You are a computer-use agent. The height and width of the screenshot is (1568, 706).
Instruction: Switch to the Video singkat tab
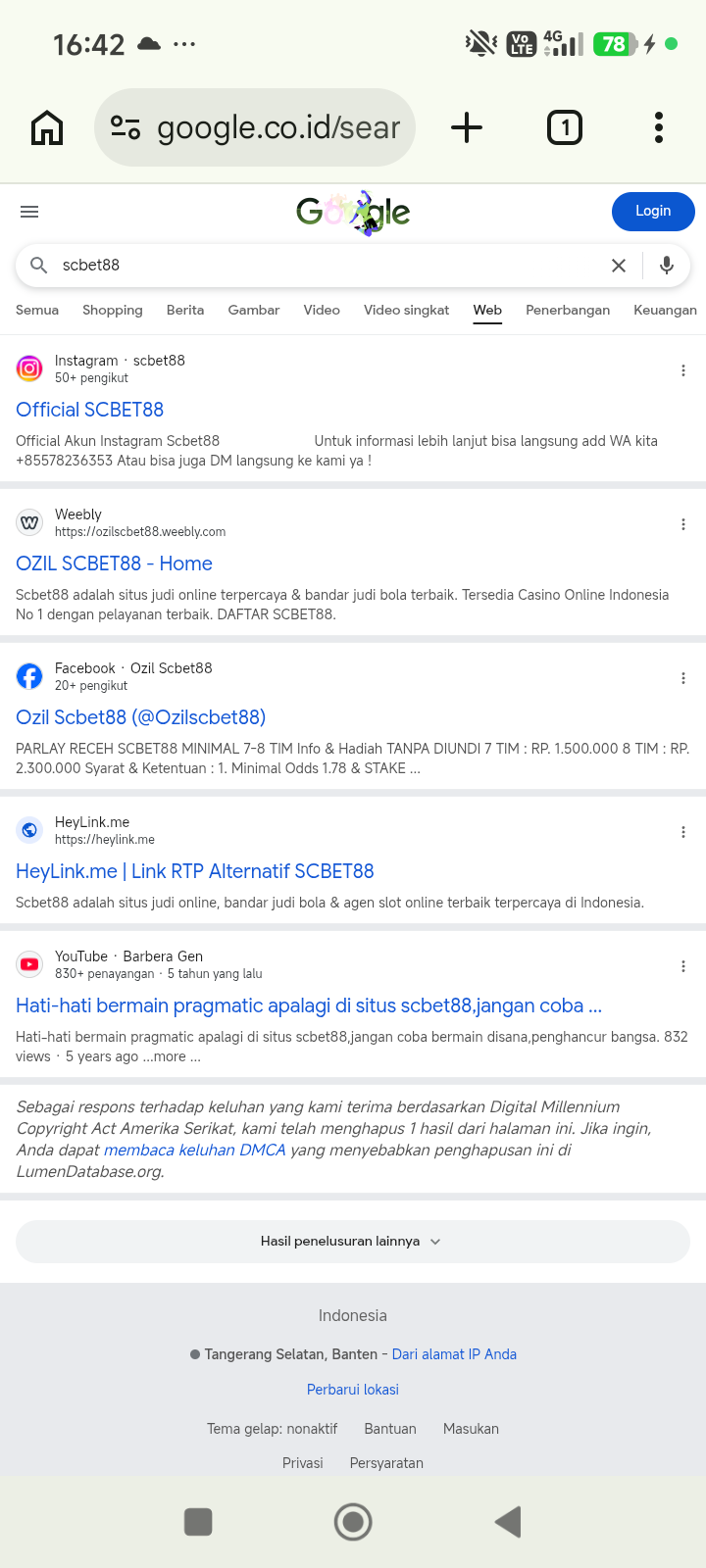[406, 310]
